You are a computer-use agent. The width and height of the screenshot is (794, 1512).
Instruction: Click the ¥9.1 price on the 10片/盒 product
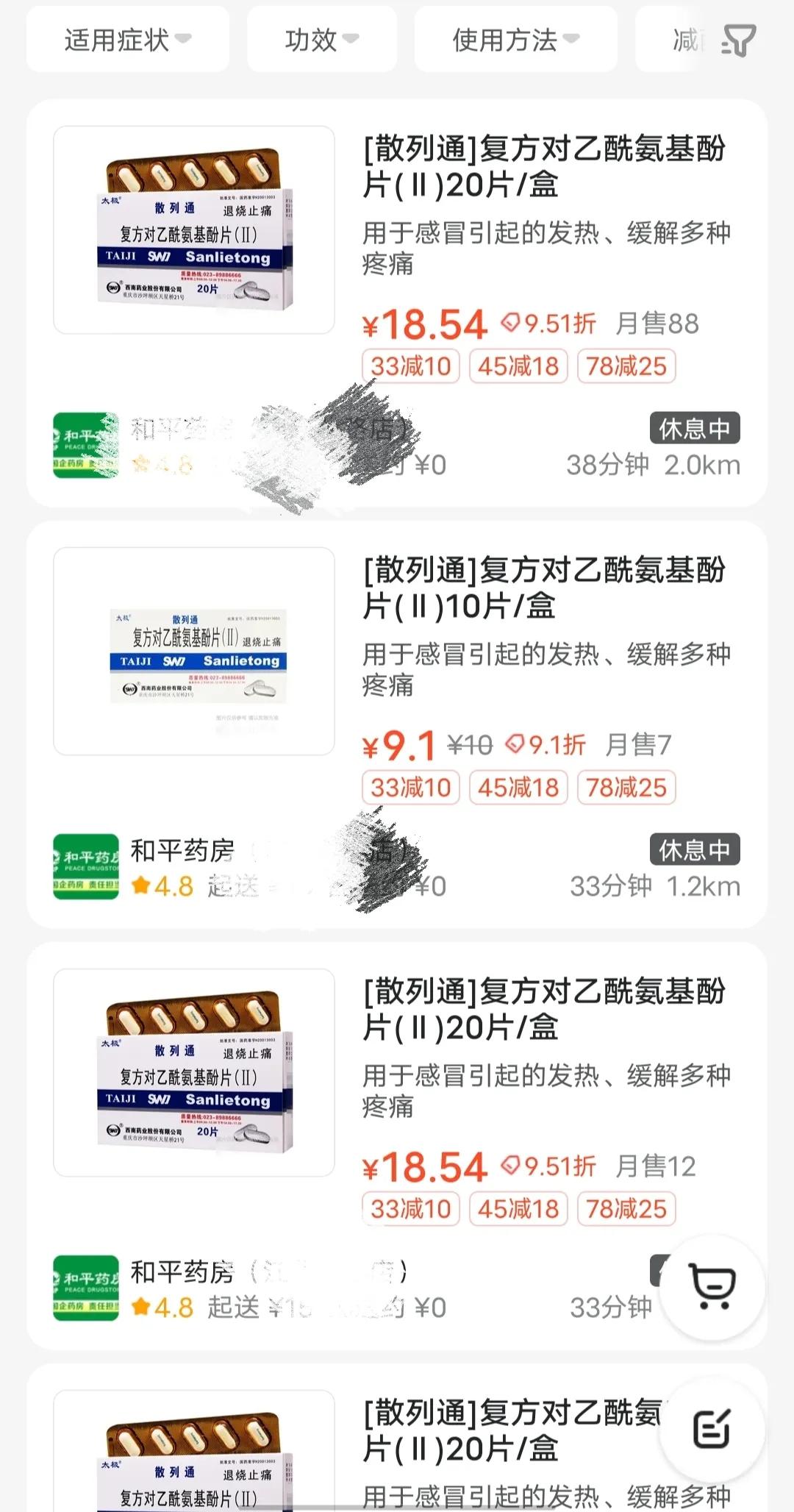coord(401,745)
